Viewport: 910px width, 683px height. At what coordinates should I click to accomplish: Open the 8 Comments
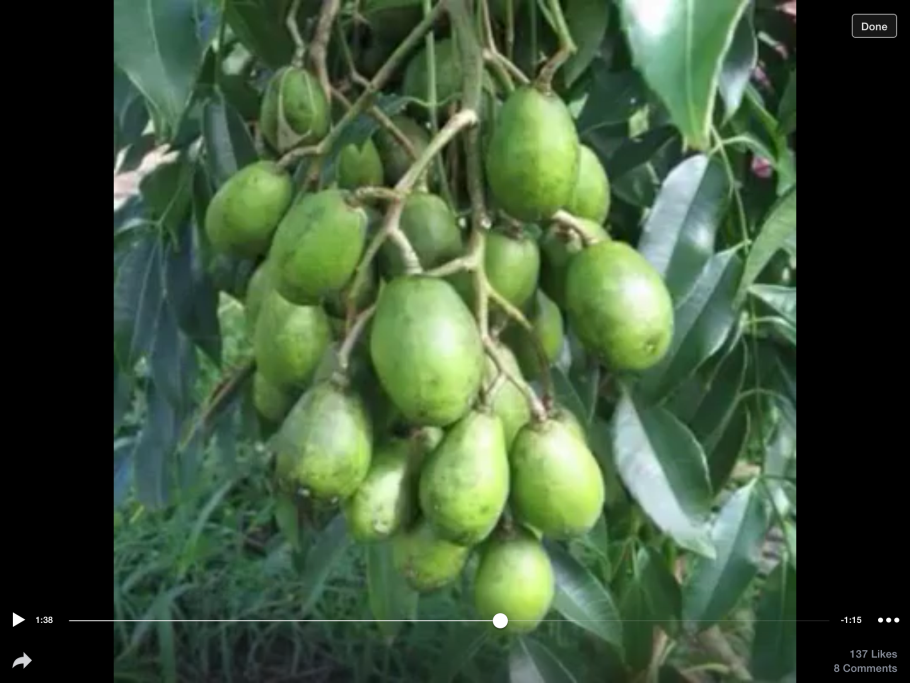tap(865, 668)
